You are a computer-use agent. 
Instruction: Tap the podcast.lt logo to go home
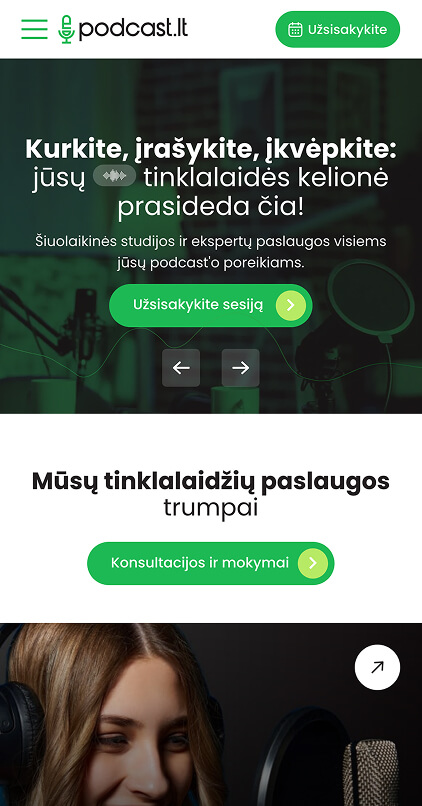pyautogui.click(x=123, y=29)
